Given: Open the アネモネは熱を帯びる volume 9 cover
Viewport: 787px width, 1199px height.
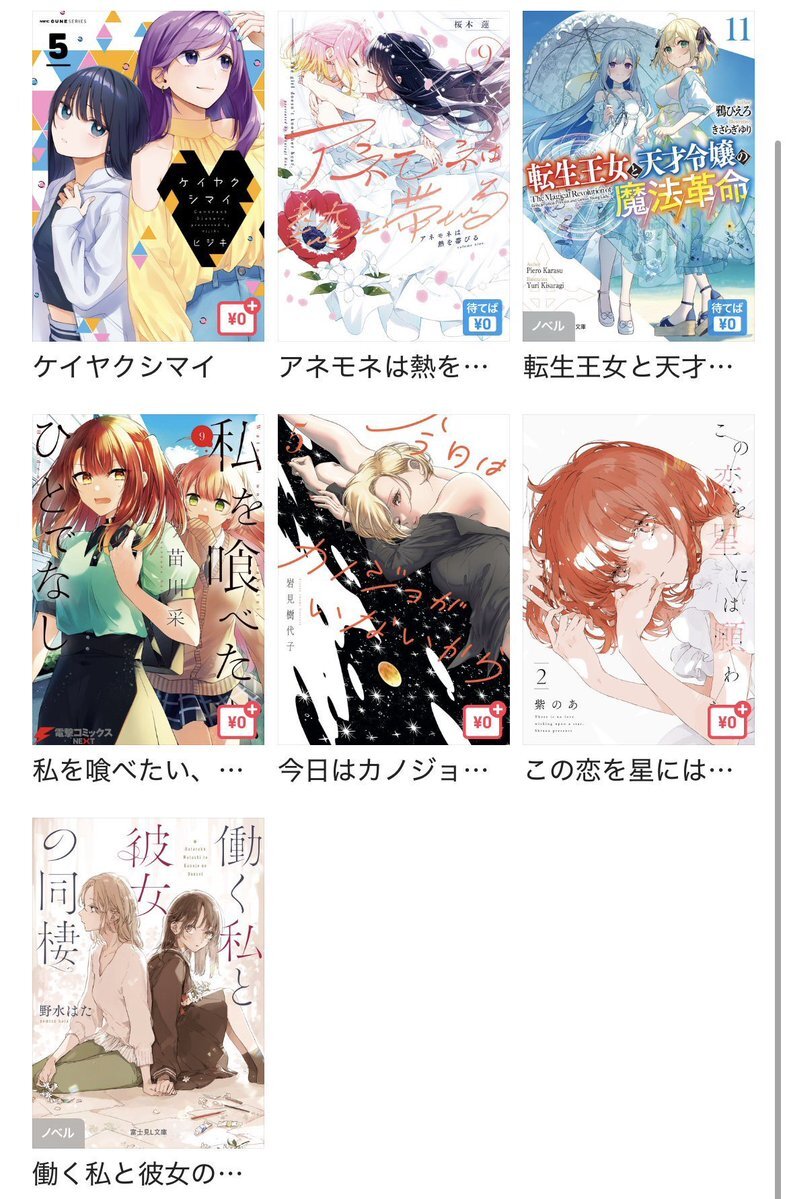Looking at the screenshot, I should pos(393,177).
